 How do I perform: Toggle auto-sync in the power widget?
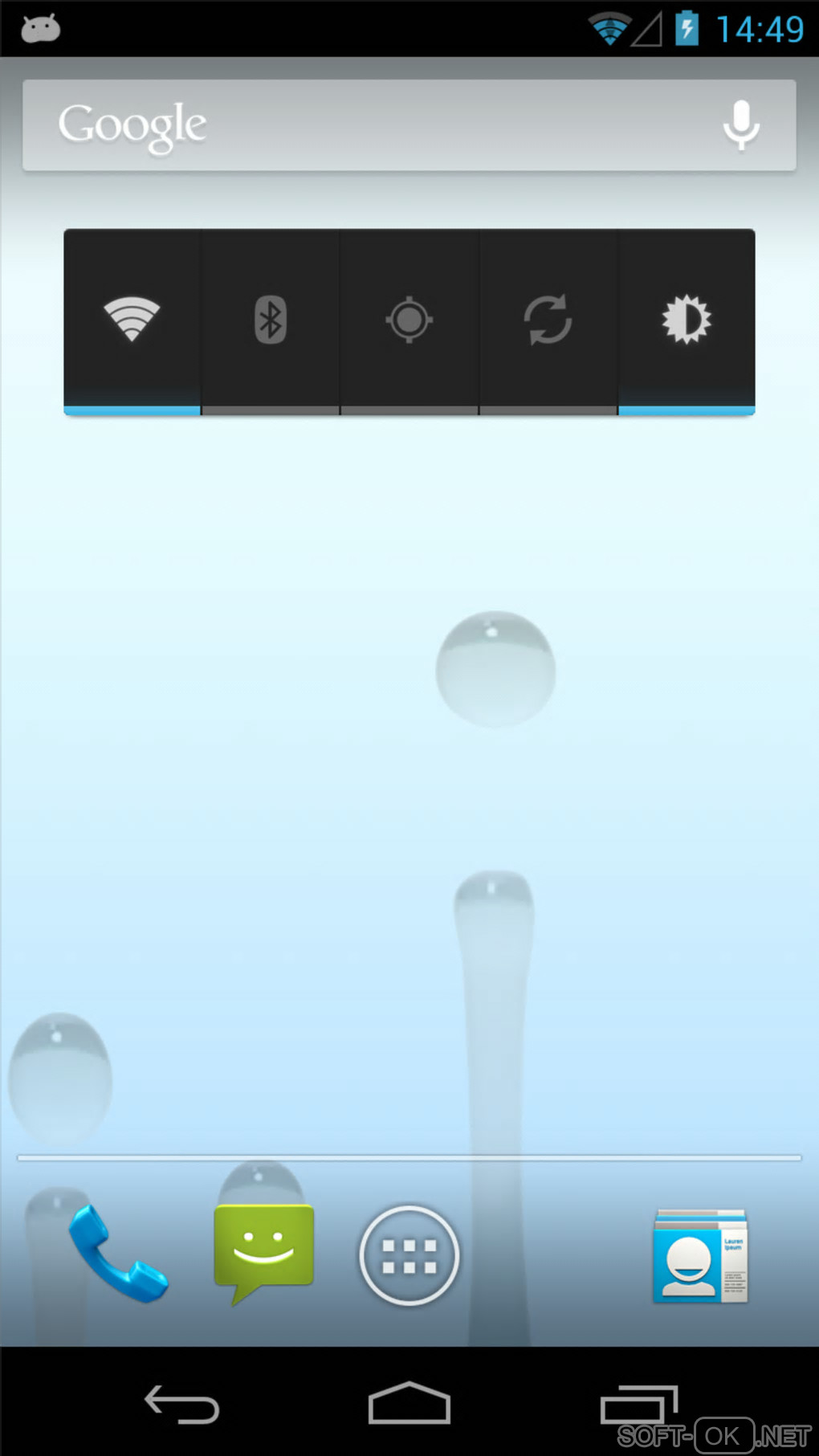[548, 320]
